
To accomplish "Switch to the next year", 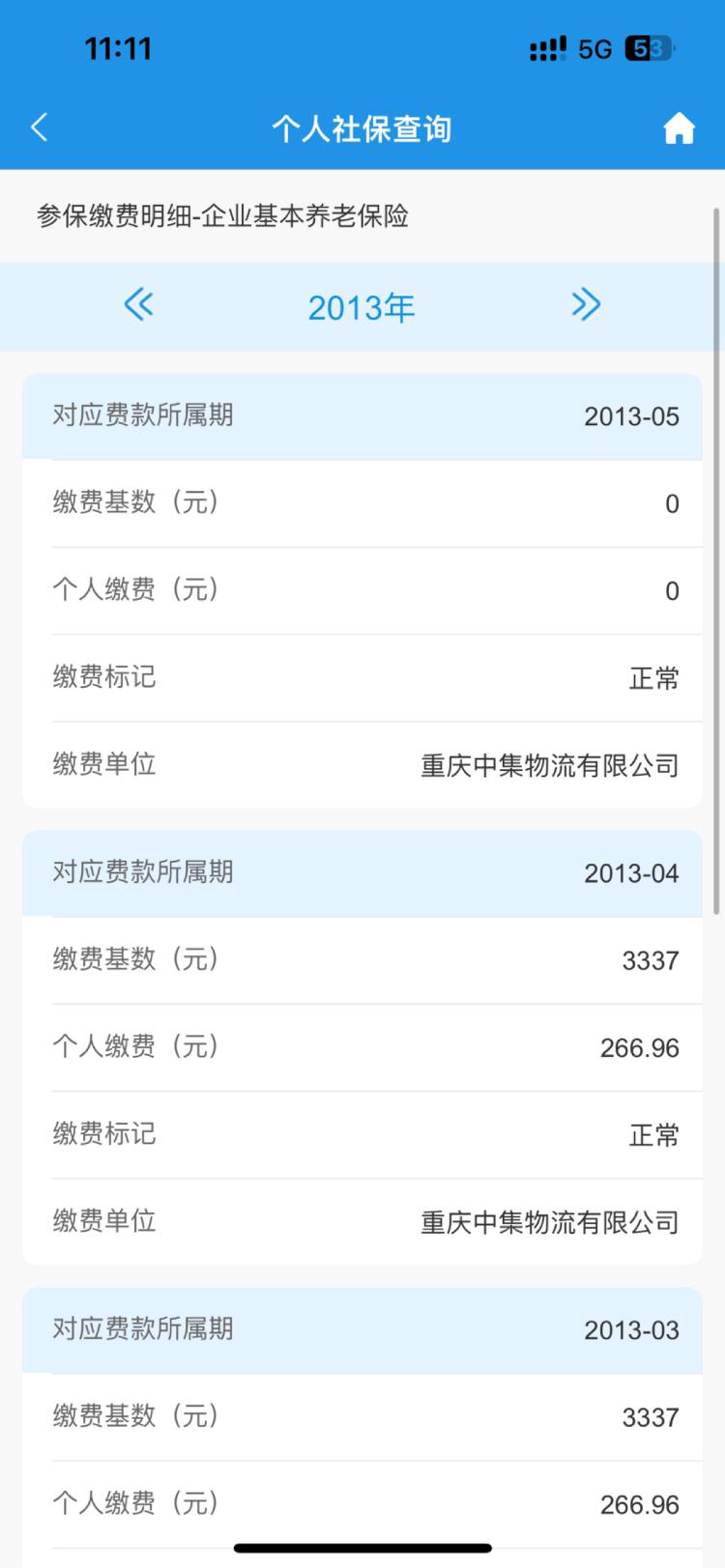I will pos(585,305).
